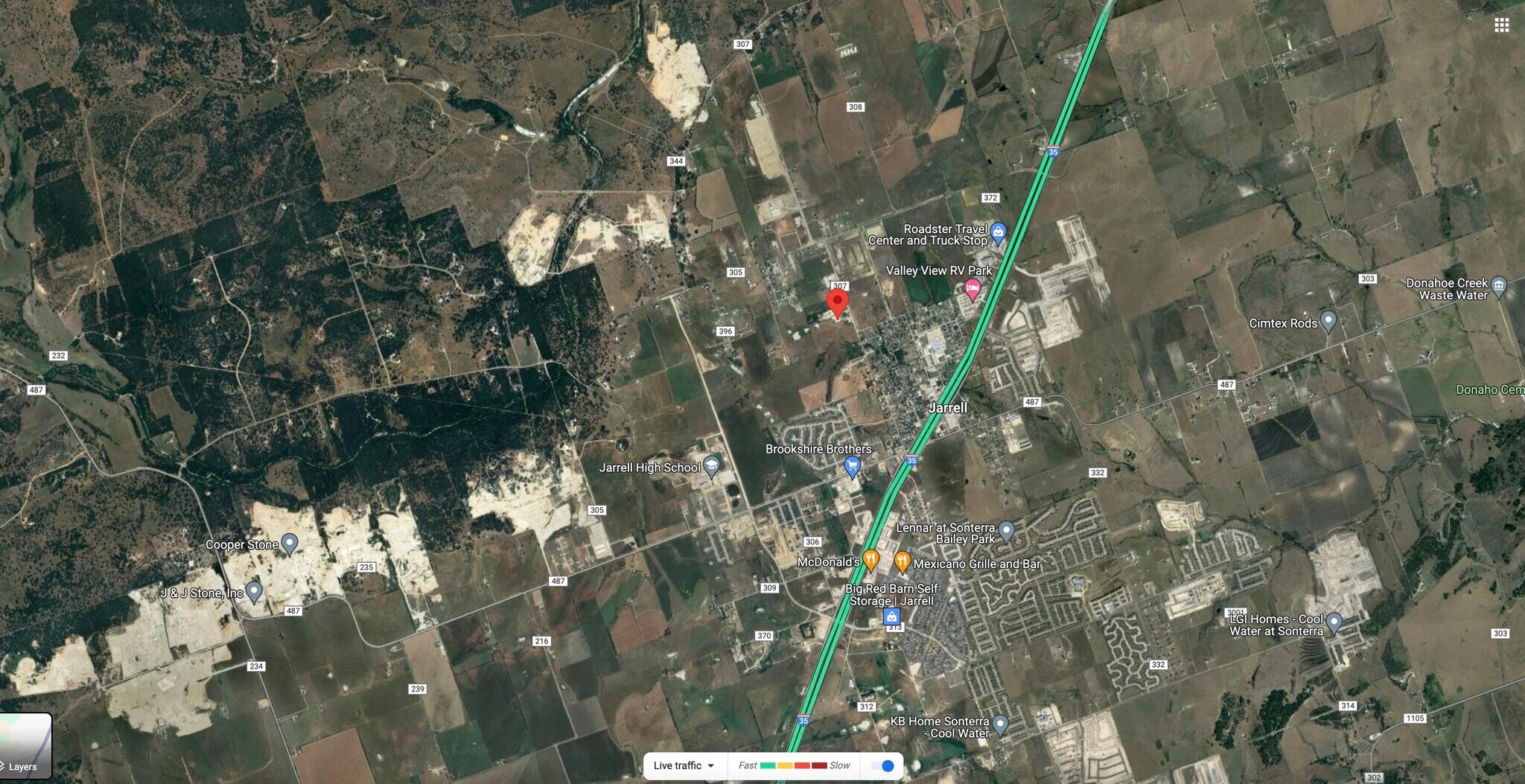Open the Layers map type switcher
This screenshot has height=784, width=1525.
click(26, 746)
